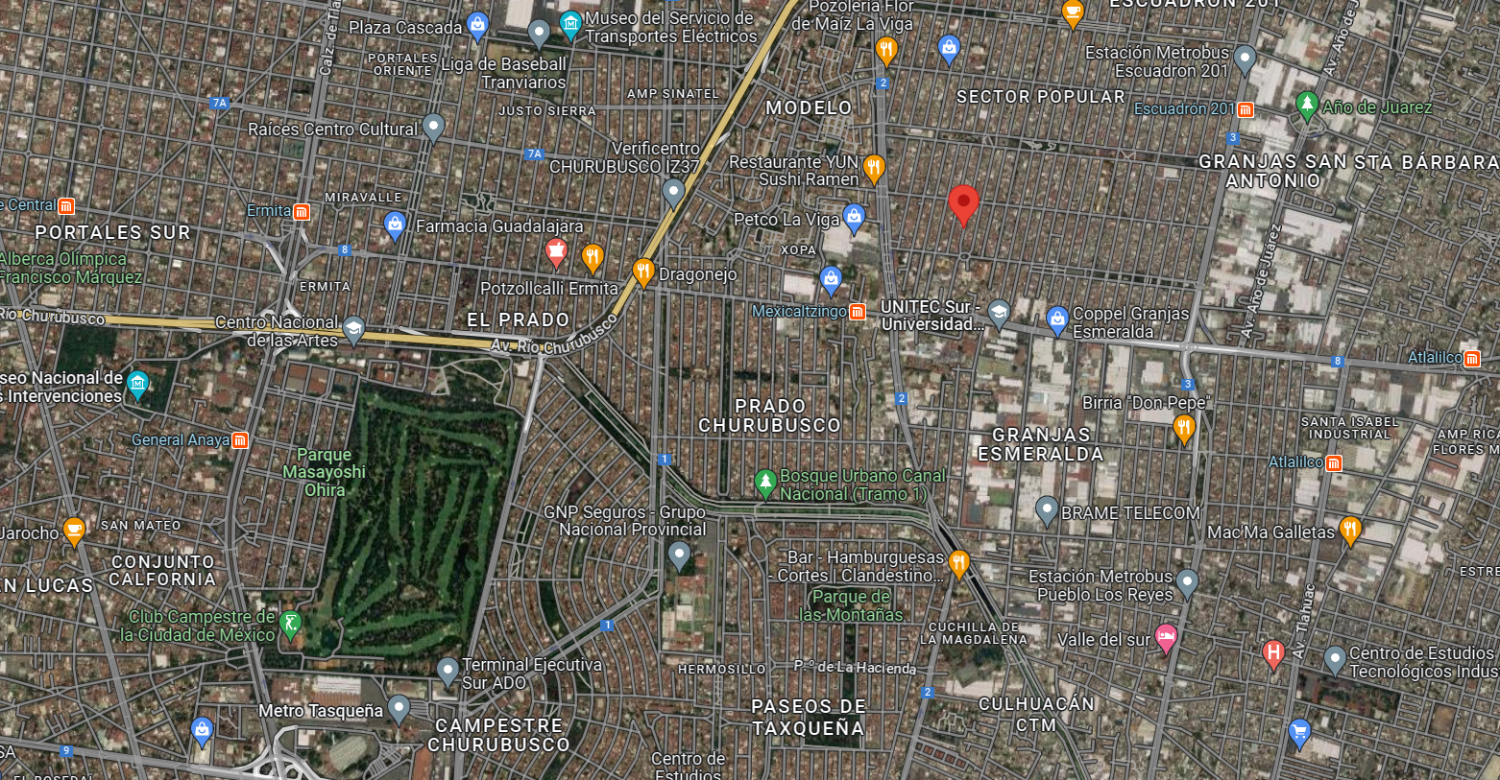1500x780 pixels.
Task: Open UNITEC Sur university marker
Action: 999,313
